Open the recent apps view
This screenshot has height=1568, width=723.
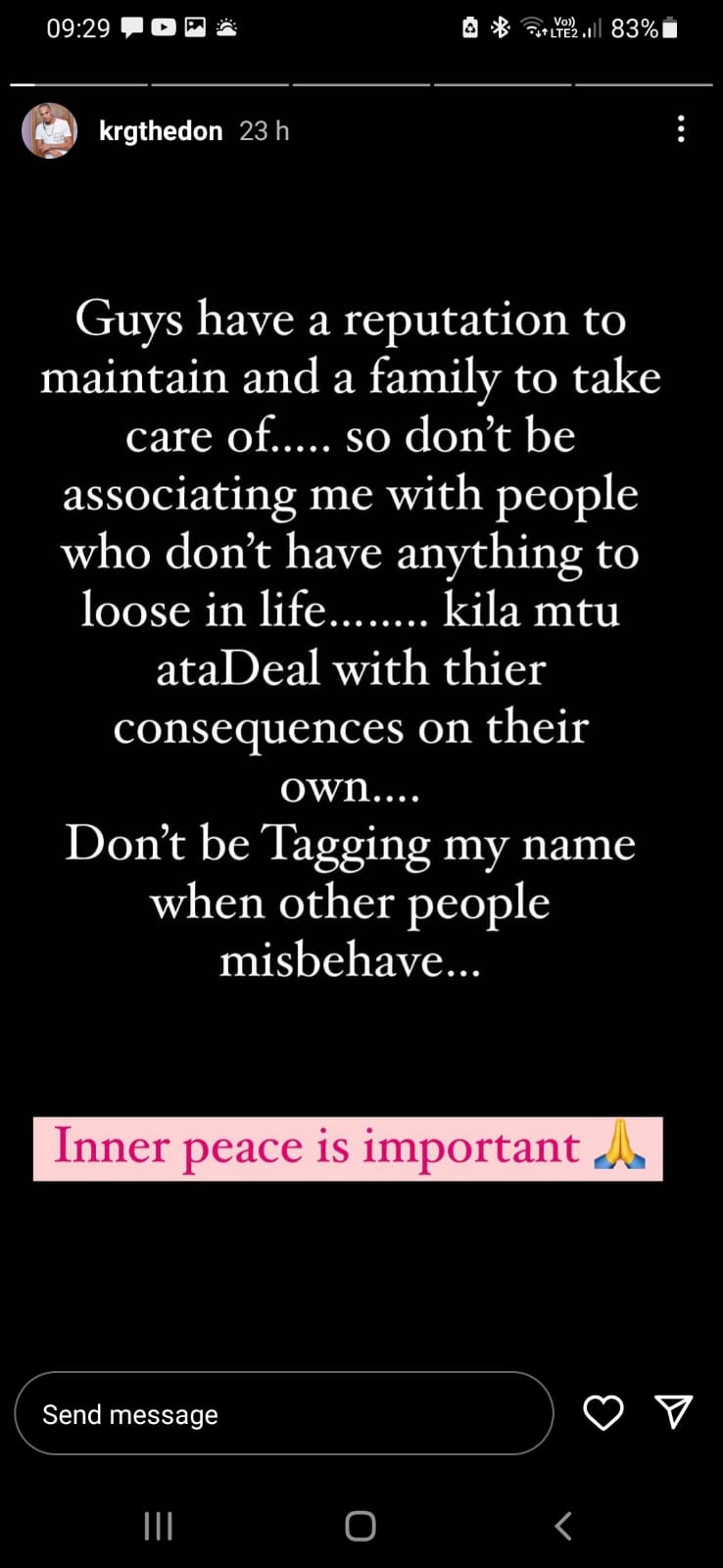(x=159, y=1526)
